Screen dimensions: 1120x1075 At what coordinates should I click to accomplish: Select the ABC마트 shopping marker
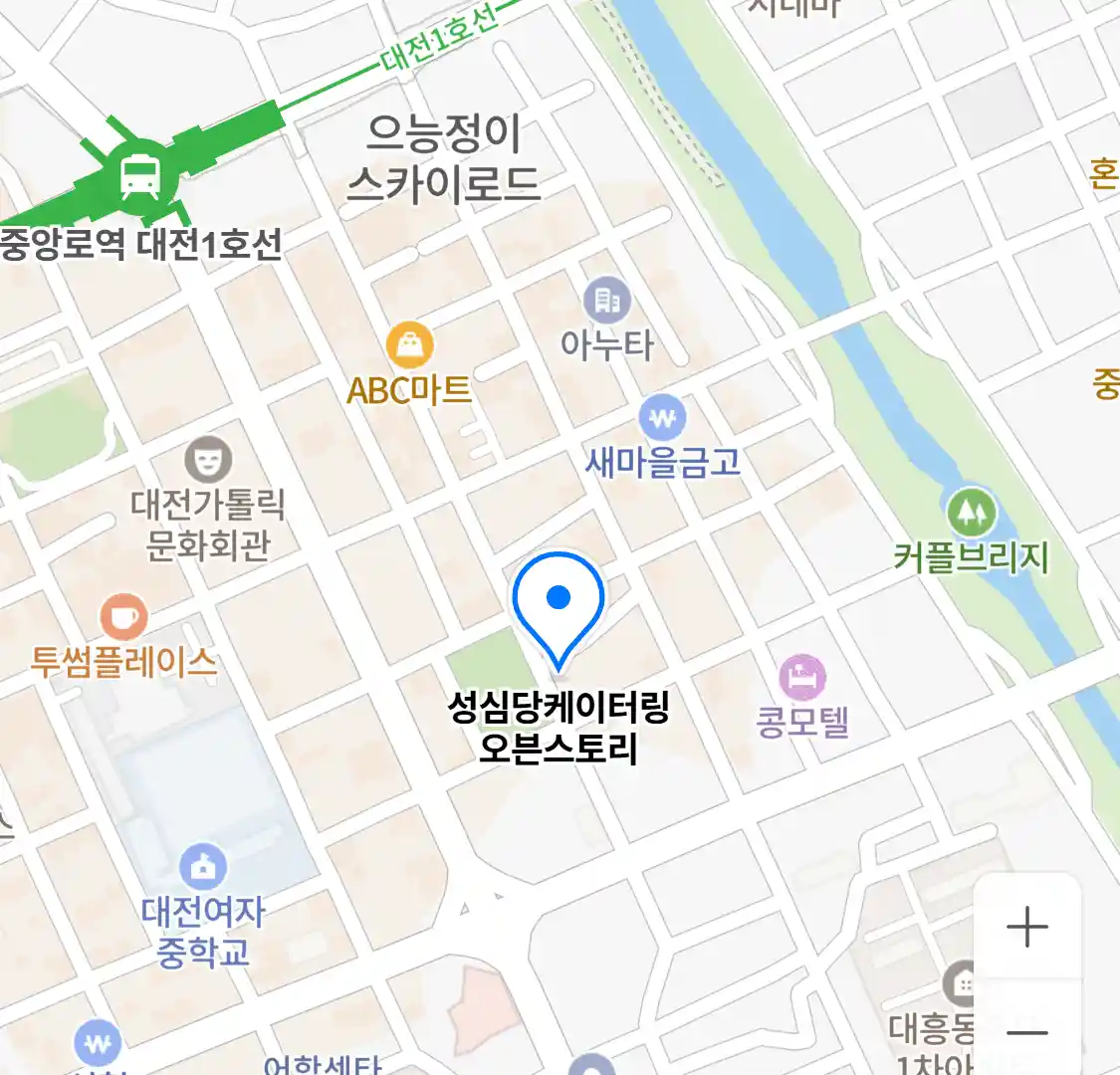point(409,346)
